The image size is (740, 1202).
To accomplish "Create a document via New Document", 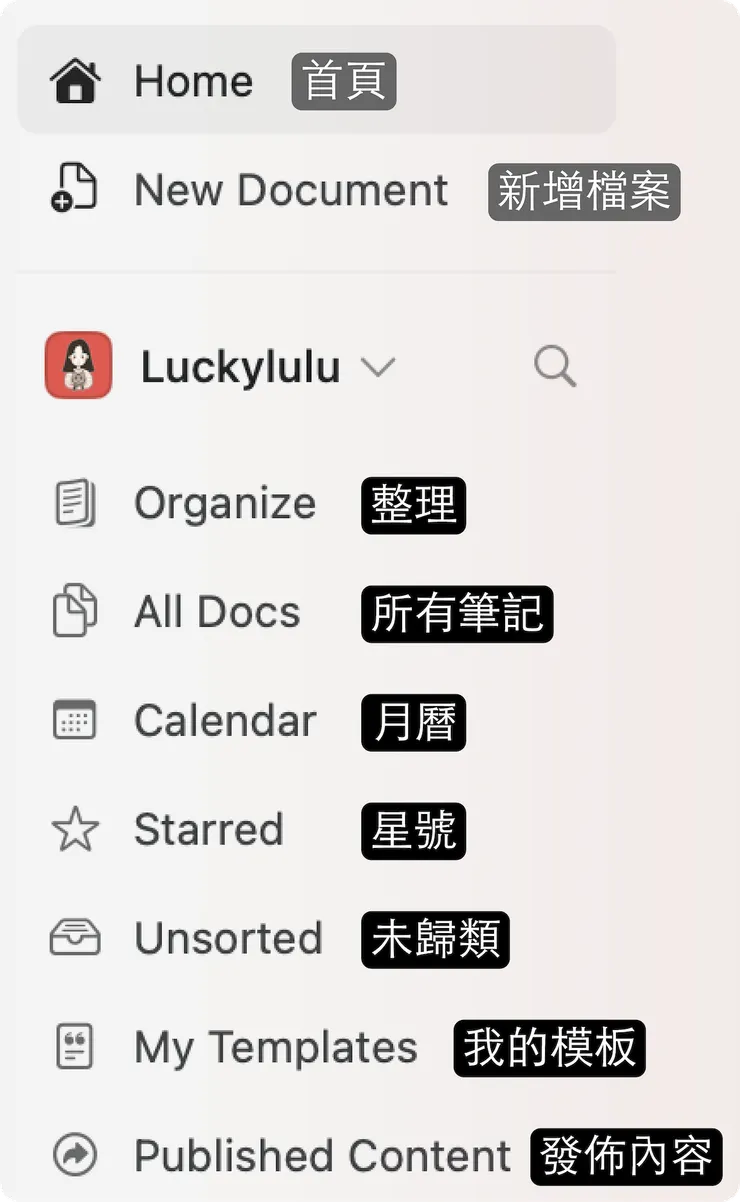I will coord(291,188).
